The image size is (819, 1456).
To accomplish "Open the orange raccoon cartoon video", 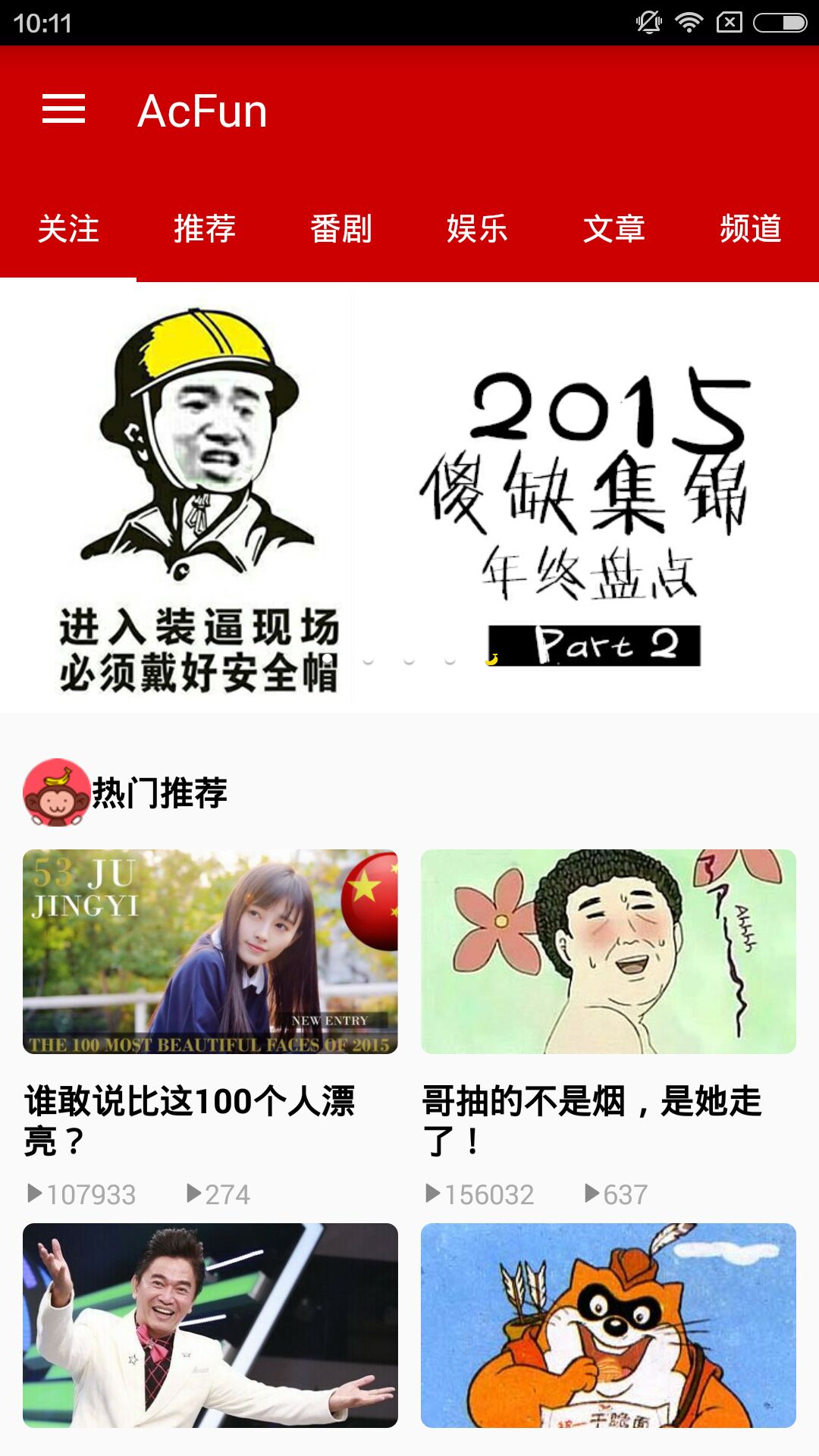I will tap(608, 1325).
